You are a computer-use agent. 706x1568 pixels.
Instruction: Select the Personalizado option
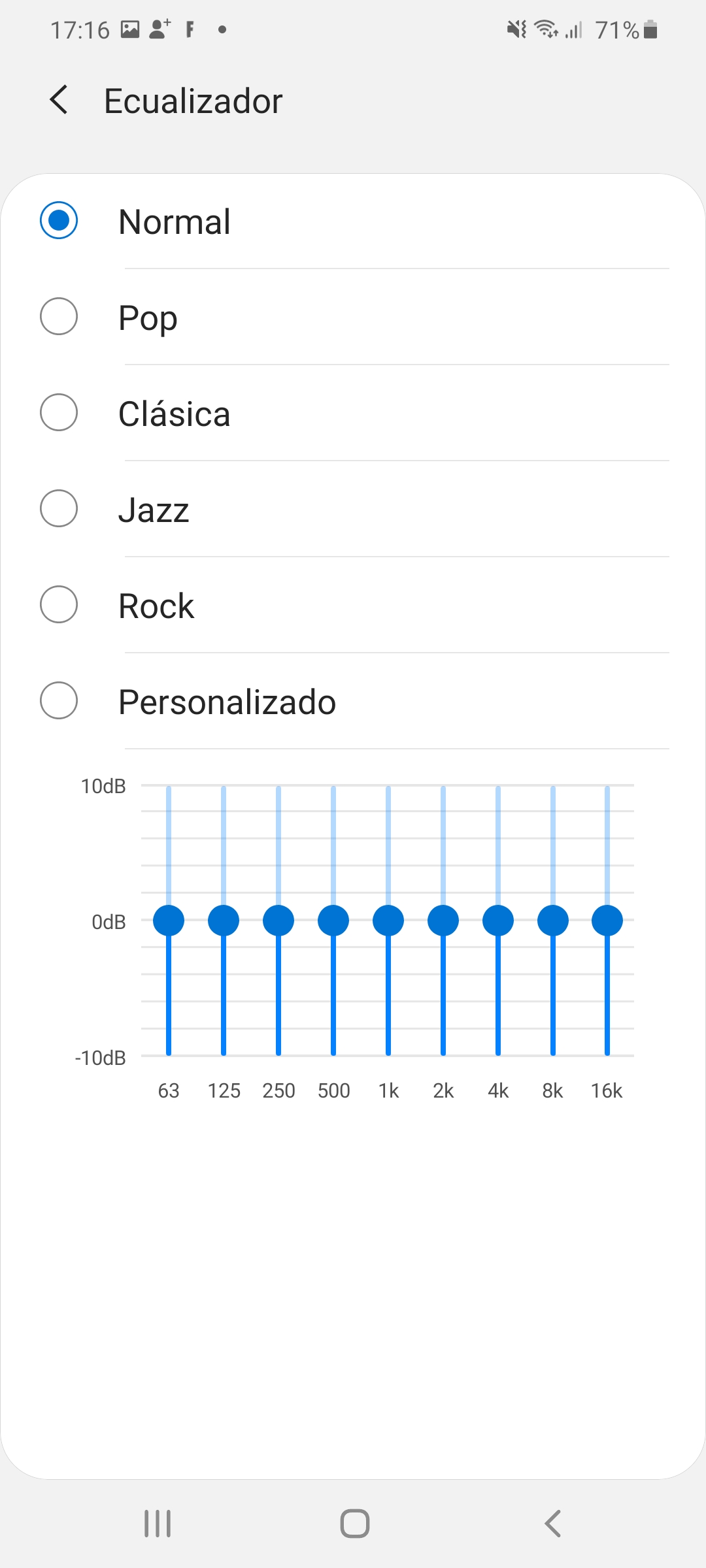(353, 701)
